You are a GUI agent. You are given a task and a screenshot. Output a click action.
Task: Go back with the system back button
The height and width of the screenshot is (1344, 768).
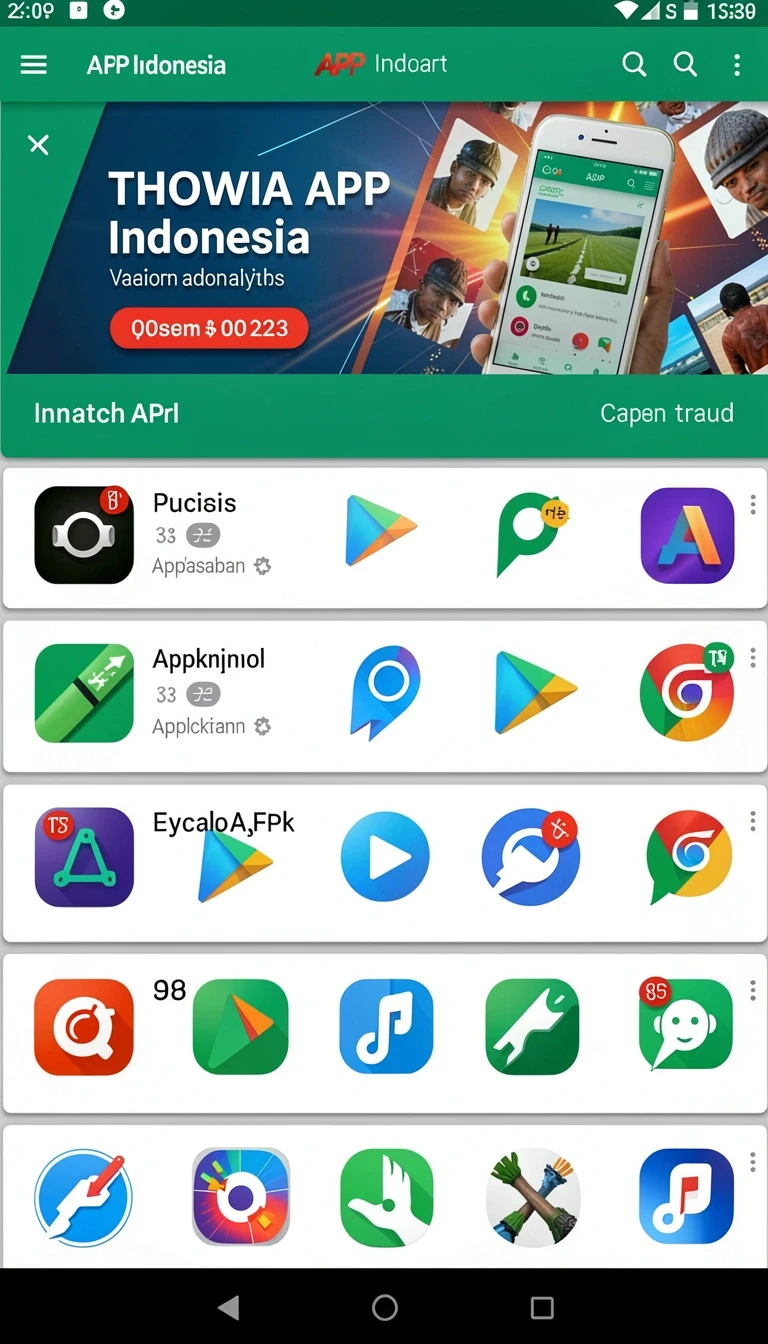point(229,1306)
